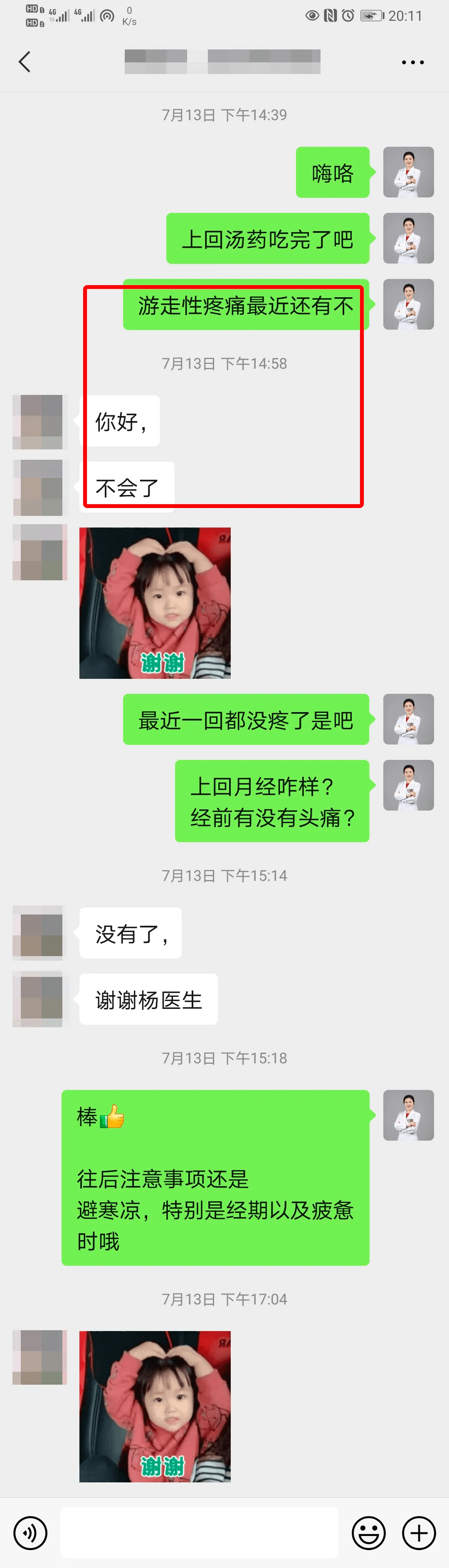Open the 谢谢 sticker below "不会了"

[155, 603]
